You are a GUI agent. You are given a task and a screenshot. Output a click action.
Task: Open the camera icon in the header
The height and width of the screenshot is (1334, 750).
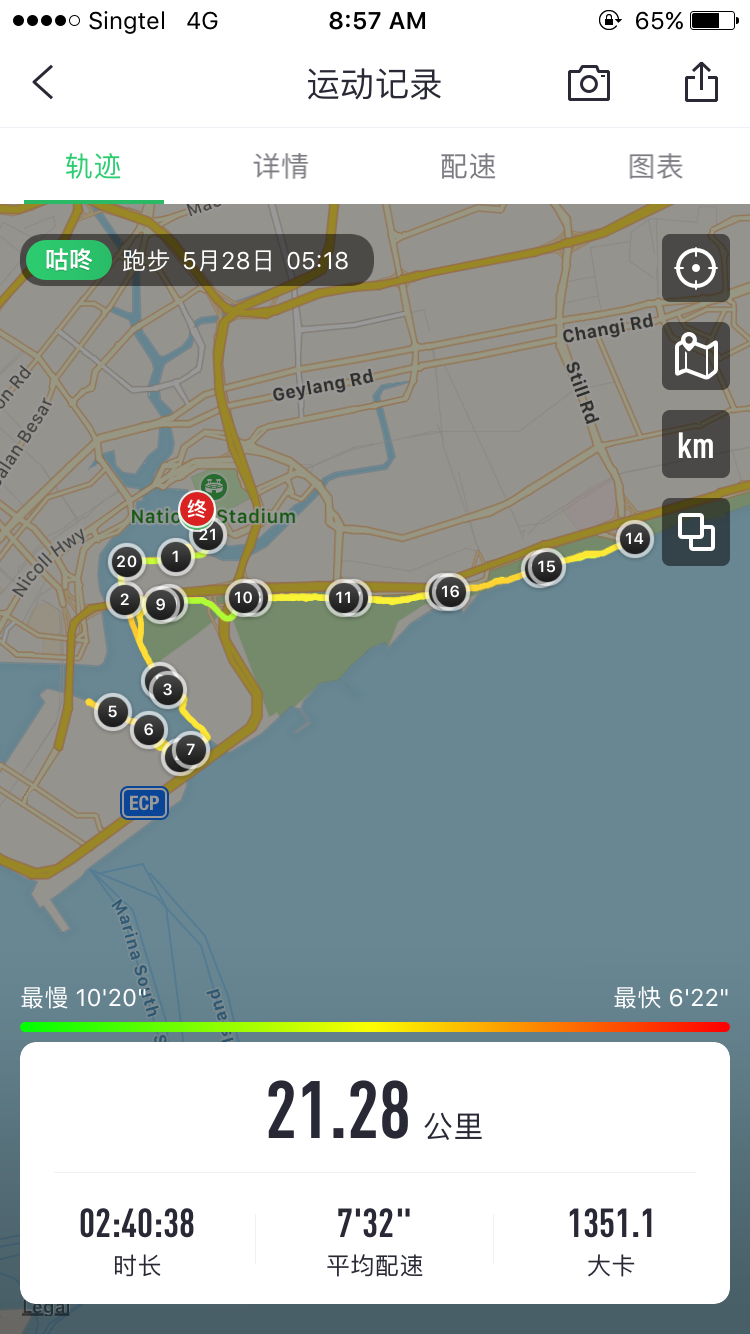click(x=588, y=83)
